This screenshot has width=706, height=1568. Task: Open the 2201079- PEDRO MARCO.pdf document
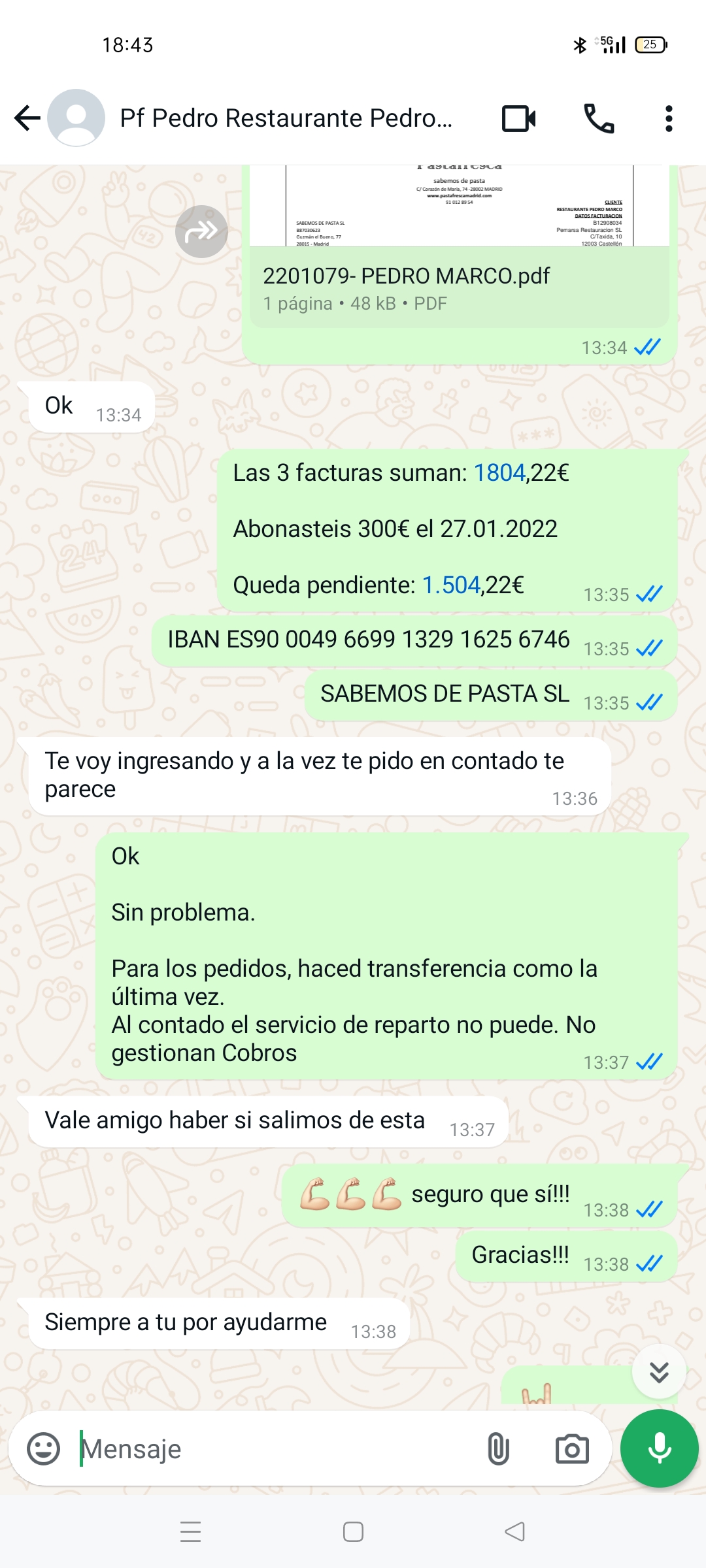click(x=459, y=287)
